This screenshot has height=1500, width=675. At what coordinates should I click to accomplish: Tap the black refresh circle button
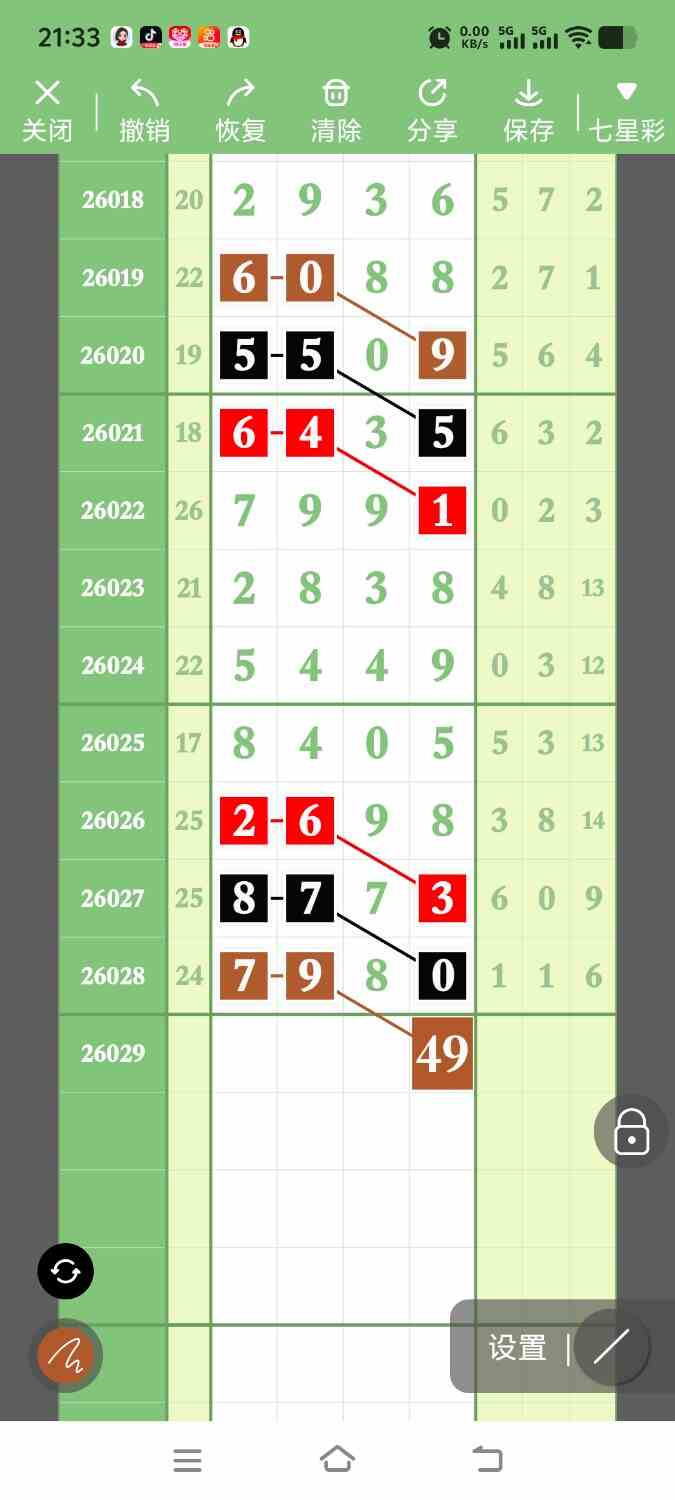[x=66, y=1272]
